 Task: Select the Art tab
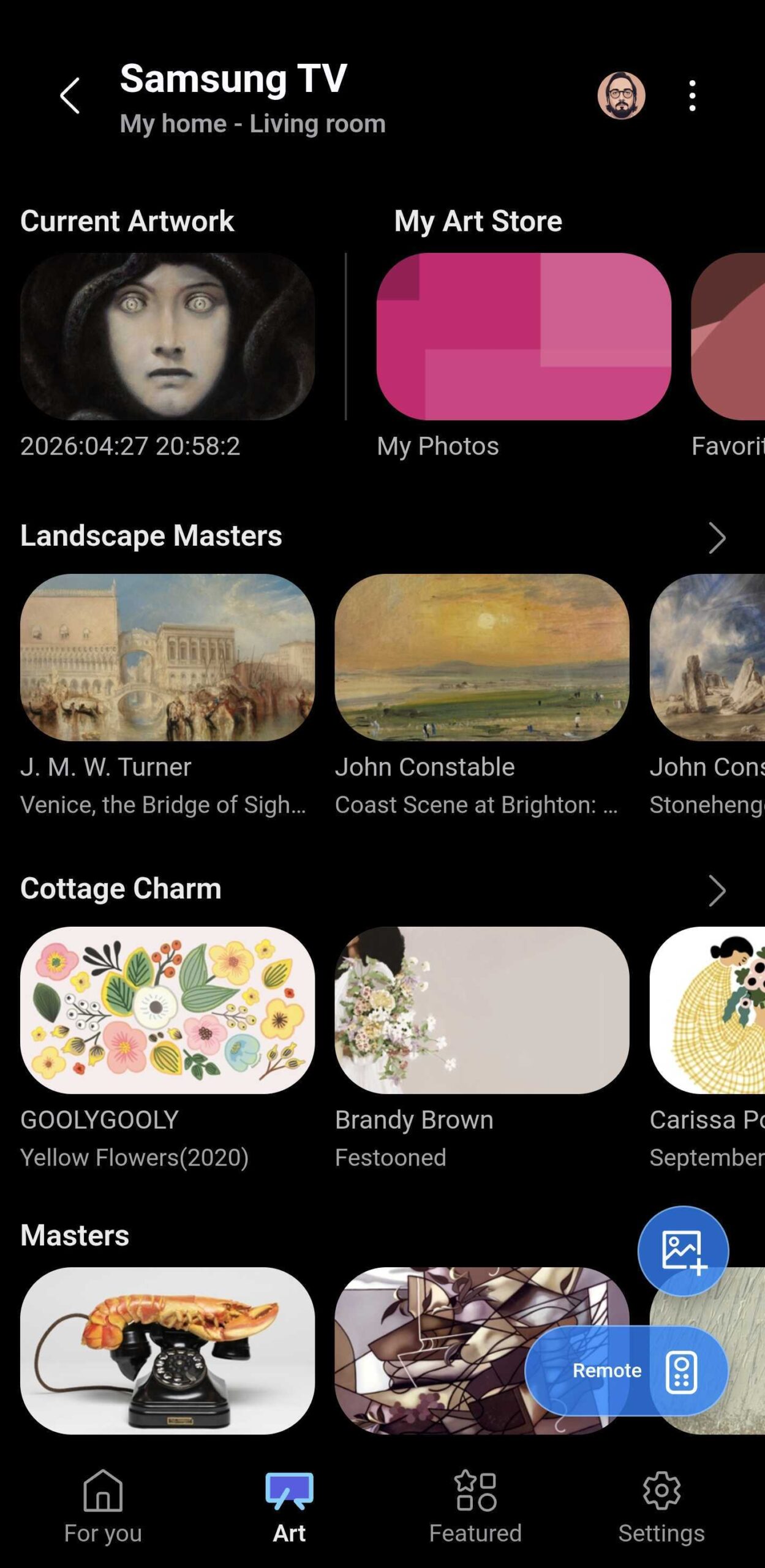(x=289, y=1506)
